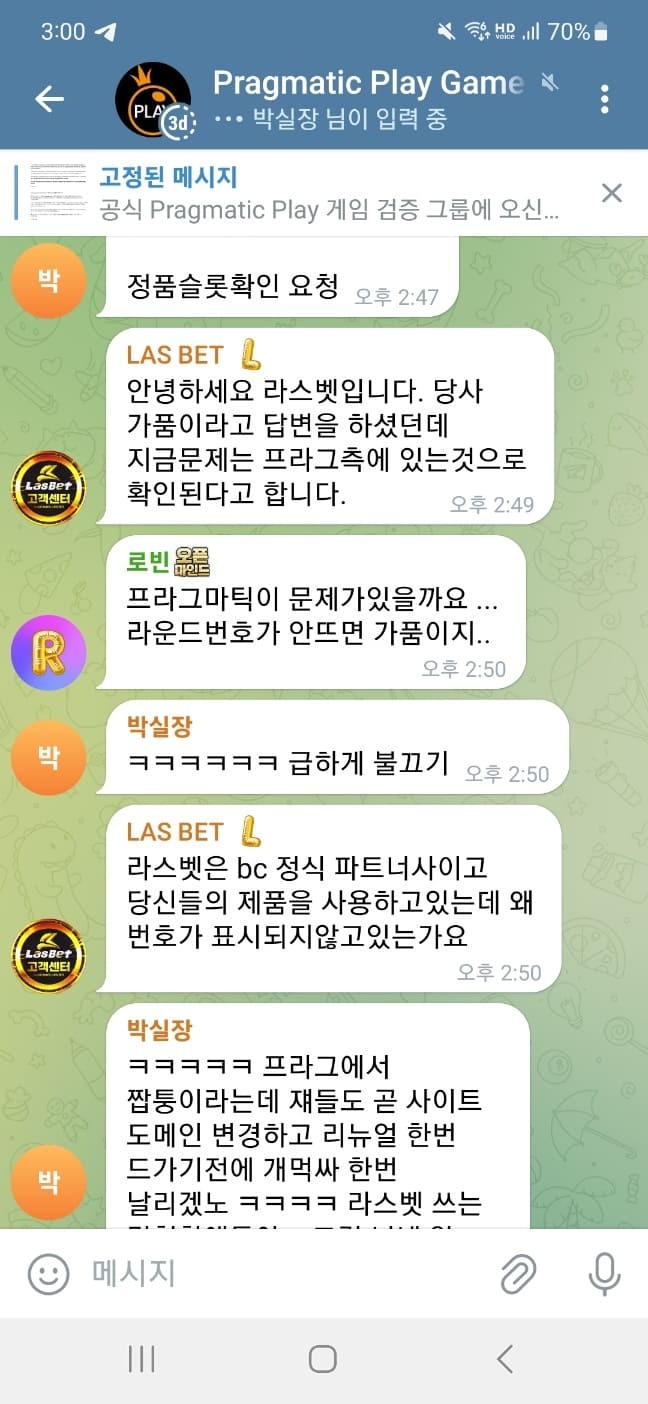Open the three-dot overflow menu
The height and width of the screenshot is (1404, 648).
pyautogui.click(x=604, y=99)
